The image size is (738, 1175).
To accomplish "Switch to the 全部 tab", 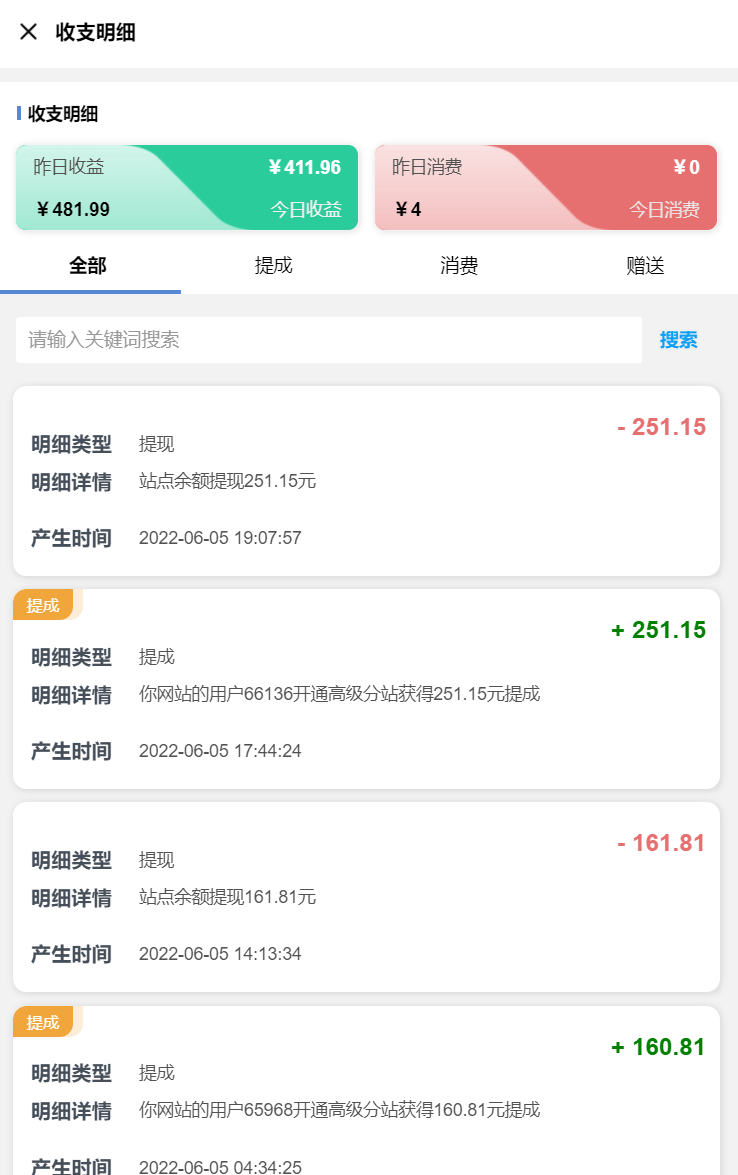I will 88,266.
